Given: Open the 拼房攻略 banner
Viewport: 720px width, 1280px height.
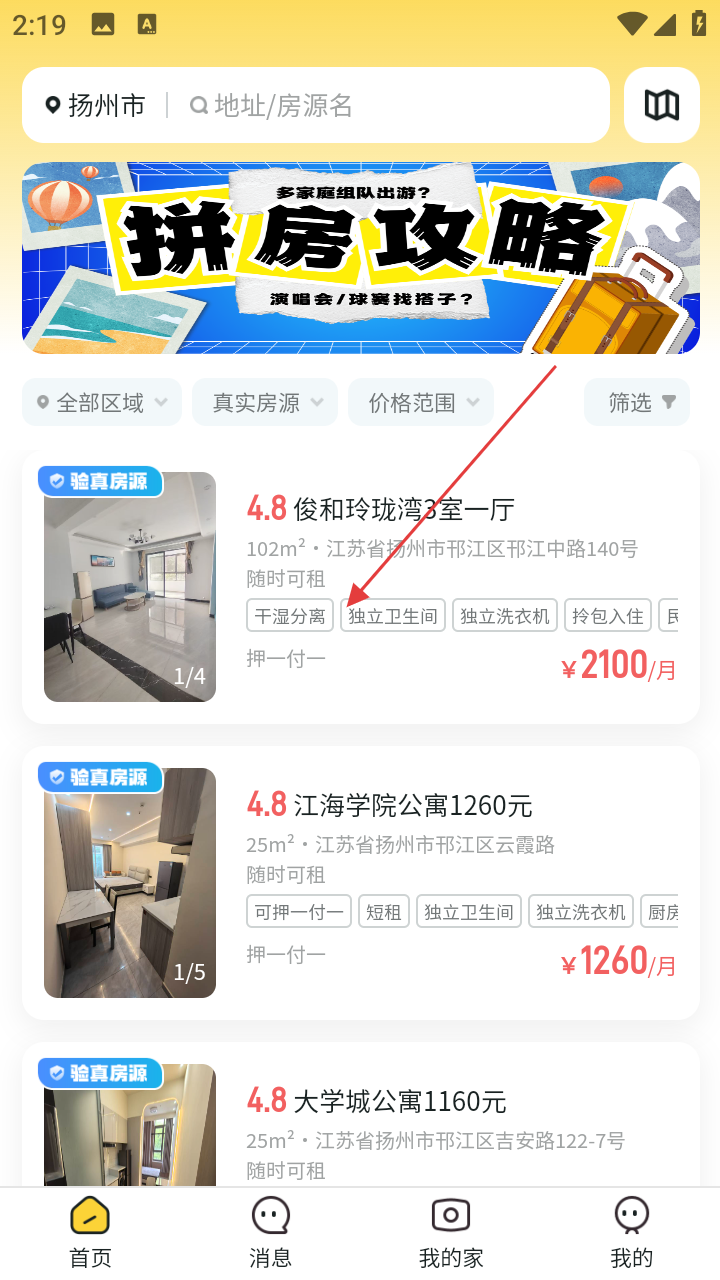Looking at the screenshot, I should click(361, 258).
